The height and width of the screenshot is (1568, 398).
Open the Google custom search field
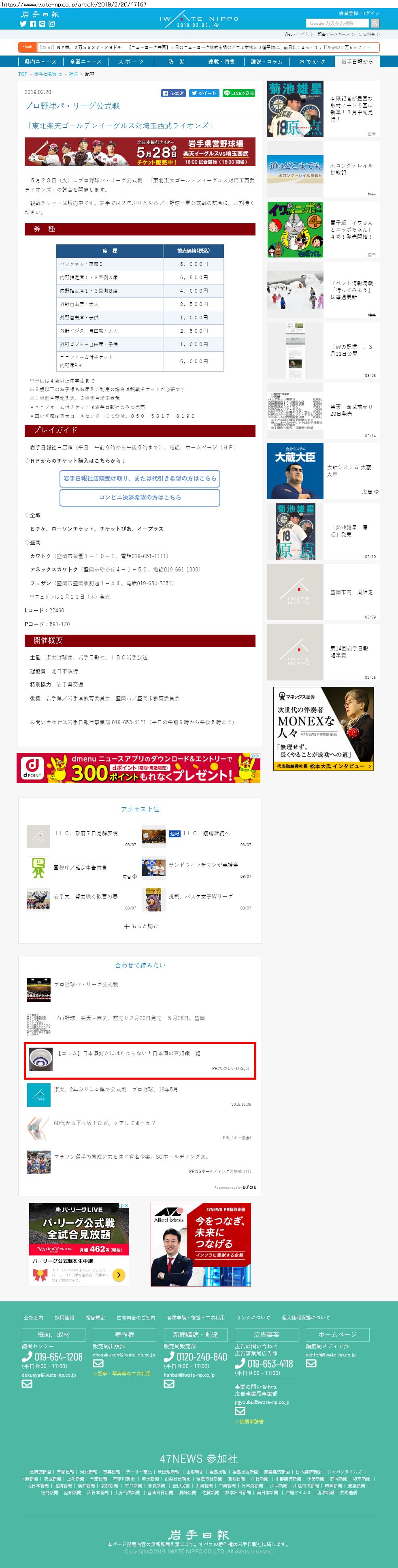(x=338, y=23)
